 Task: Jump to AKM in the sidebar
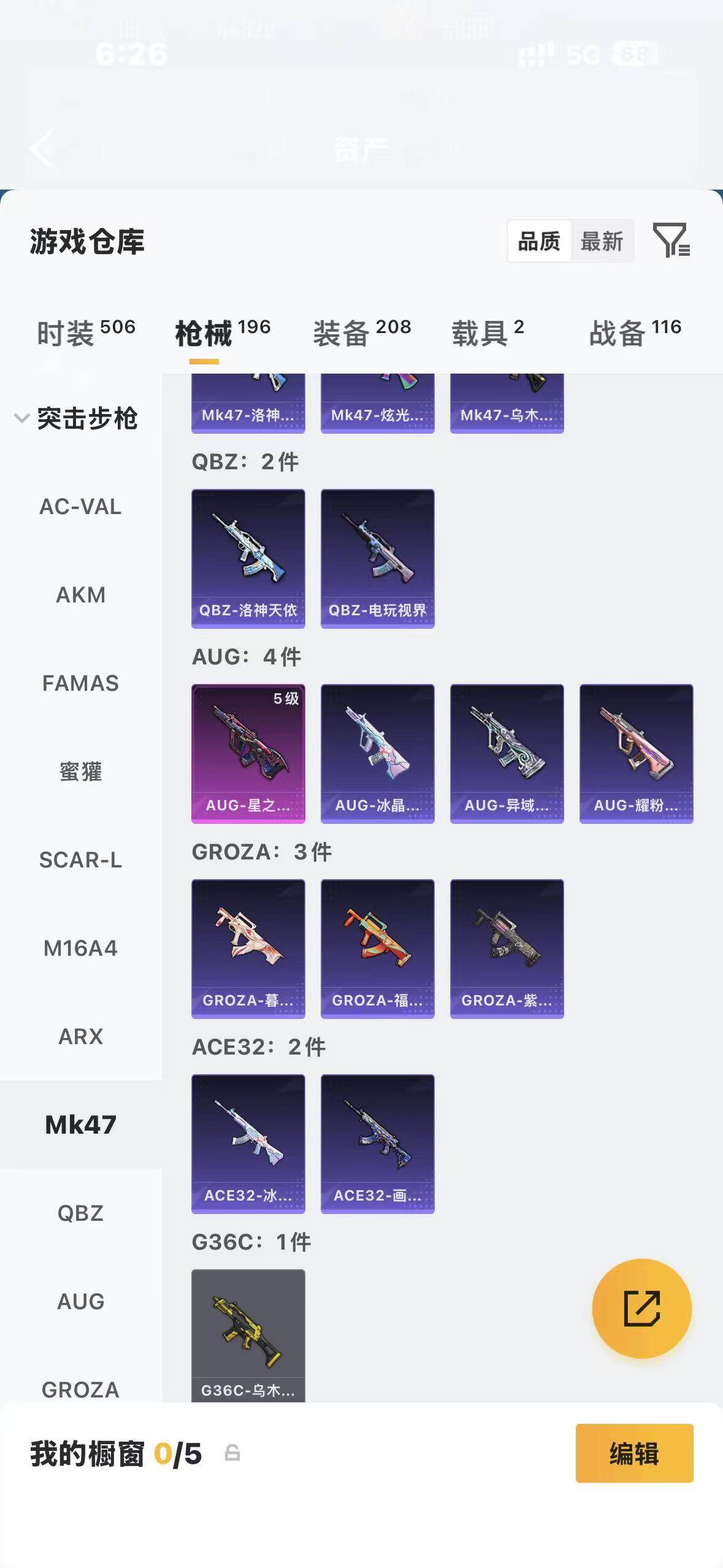click(80, 594)
